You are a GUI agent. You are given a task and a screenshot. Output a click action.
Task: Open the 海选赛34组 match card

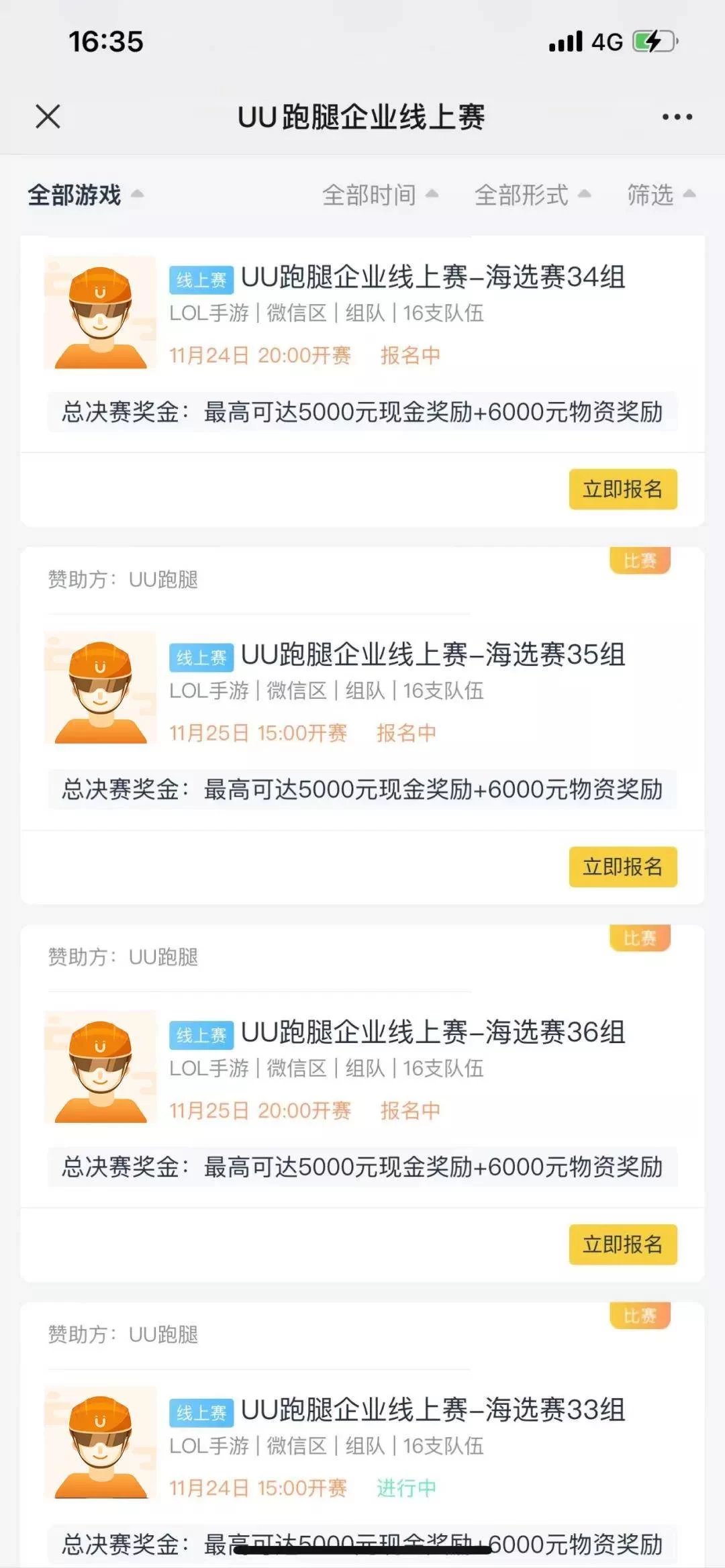tap(432, 277)
